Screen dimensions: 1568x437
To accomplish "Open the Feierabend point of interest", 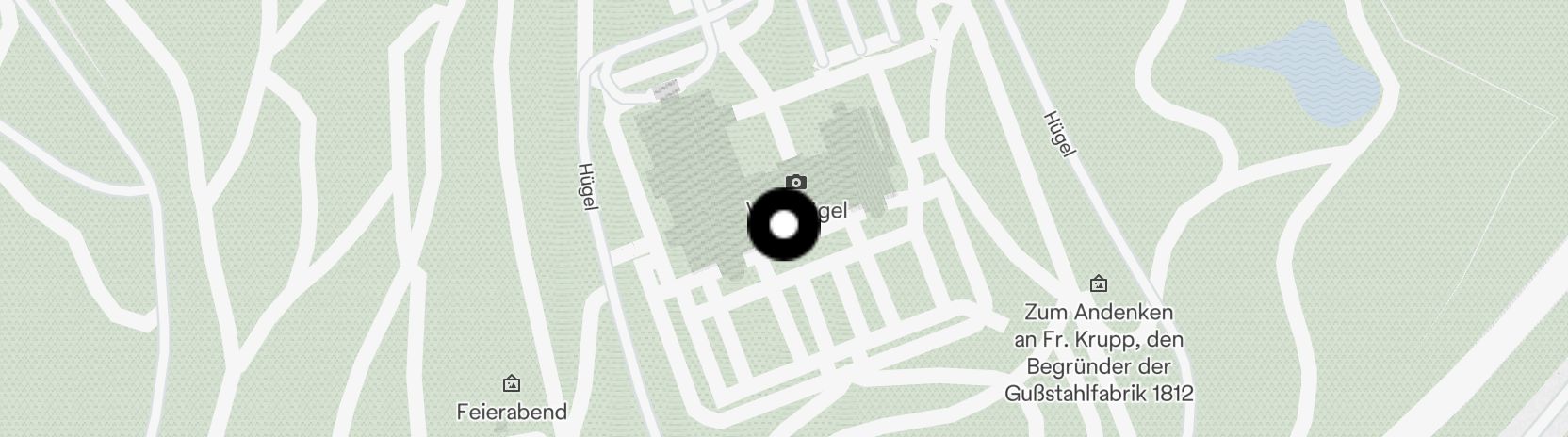I will click(511, 384).
